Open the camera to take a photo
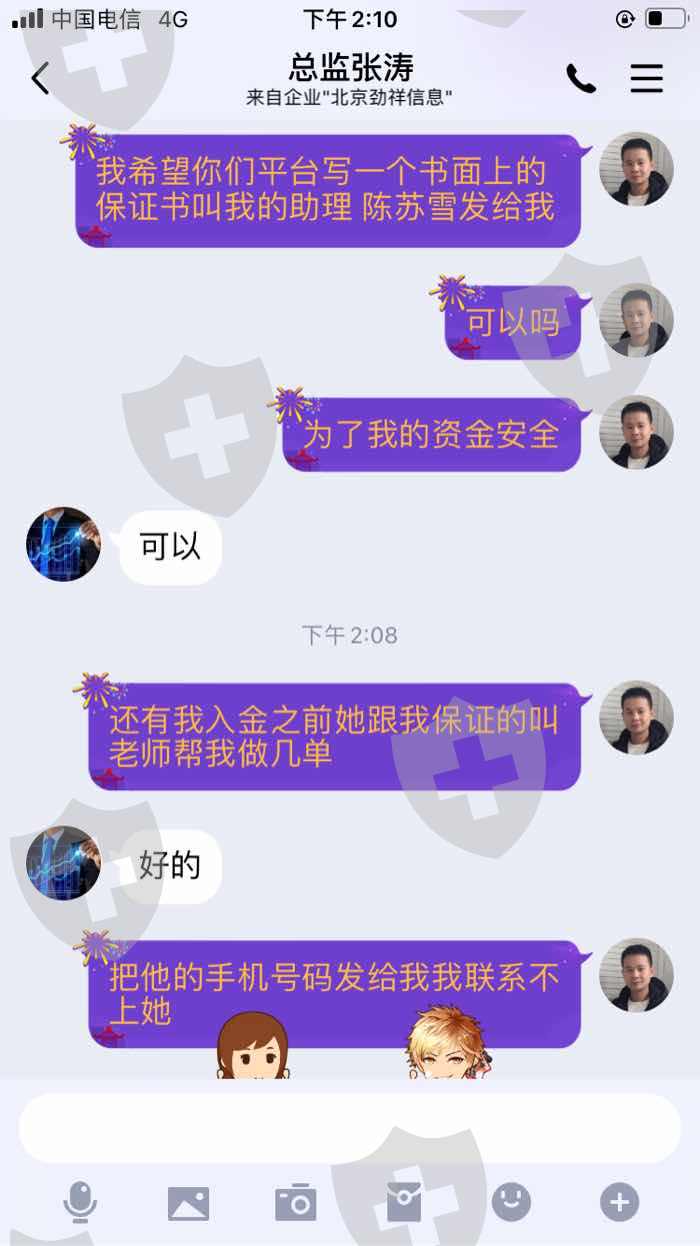Screen dimensions: 700x1246 (296, 1202)
